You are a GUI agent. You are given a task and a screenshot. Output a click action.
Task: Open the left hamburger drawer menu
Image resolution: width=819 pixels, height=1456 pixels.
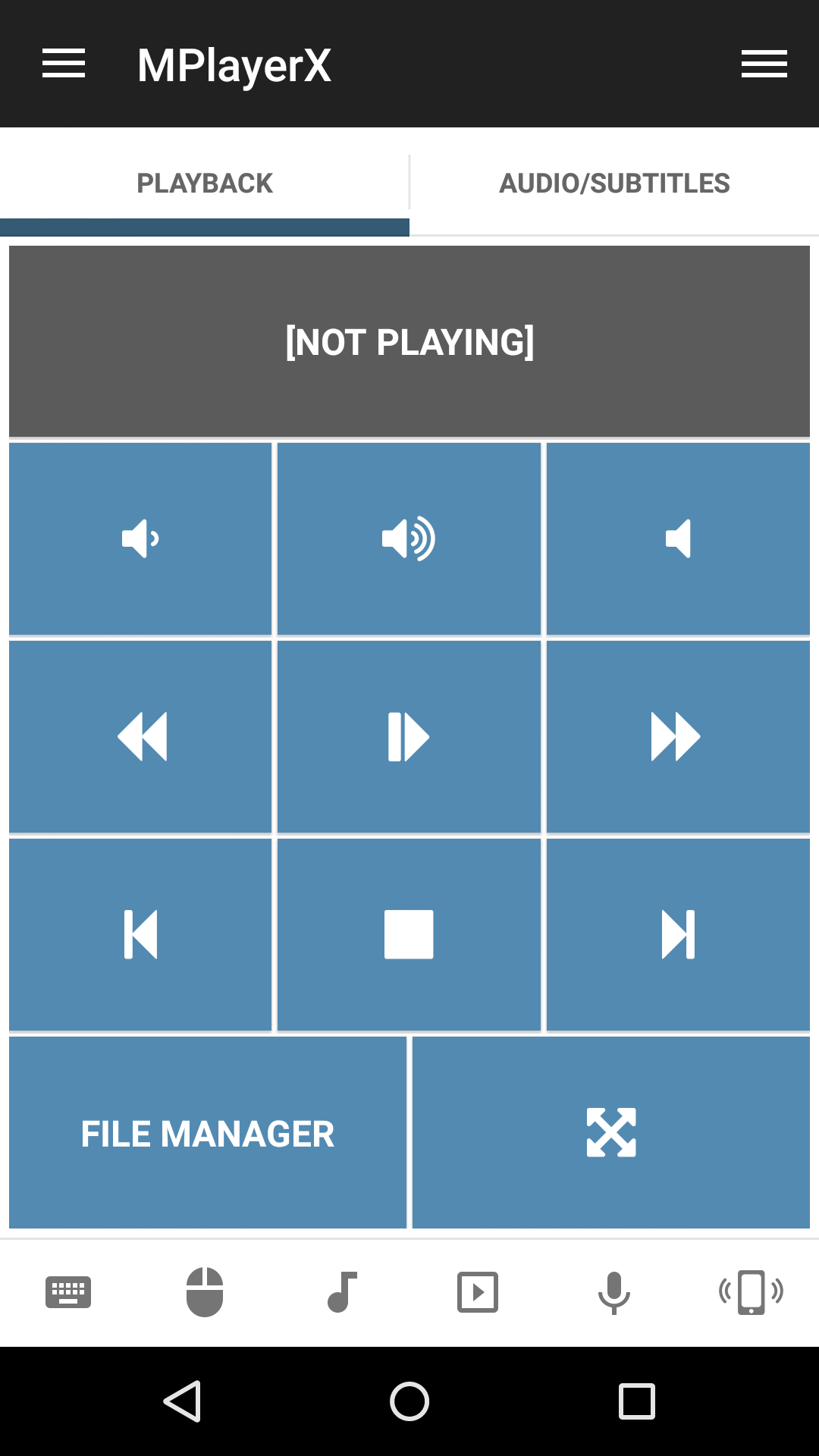pos(64,64)
